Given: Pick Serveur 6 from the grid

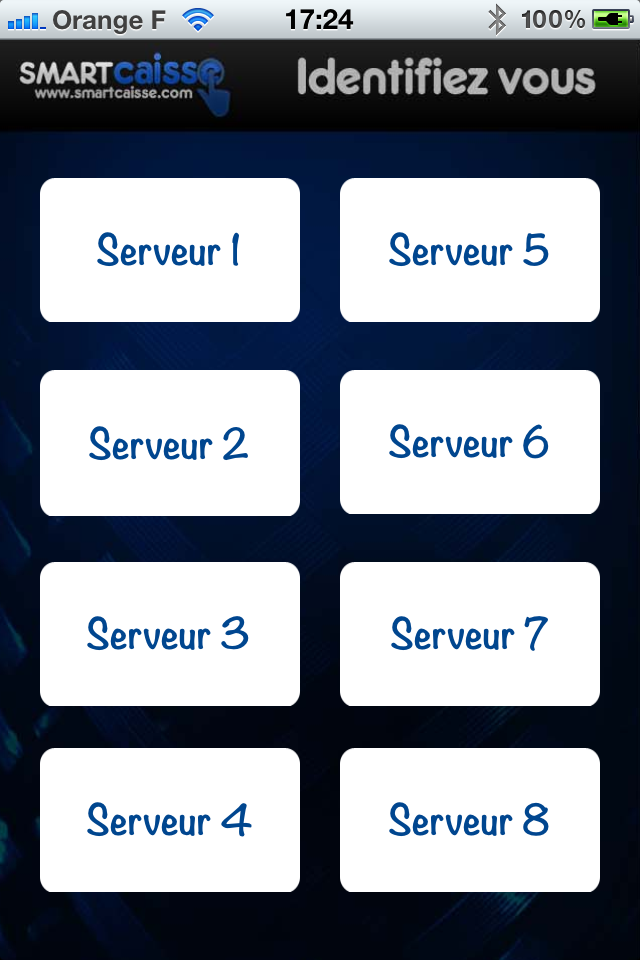Looking at the screenshot, I should (x=470, y=443).
